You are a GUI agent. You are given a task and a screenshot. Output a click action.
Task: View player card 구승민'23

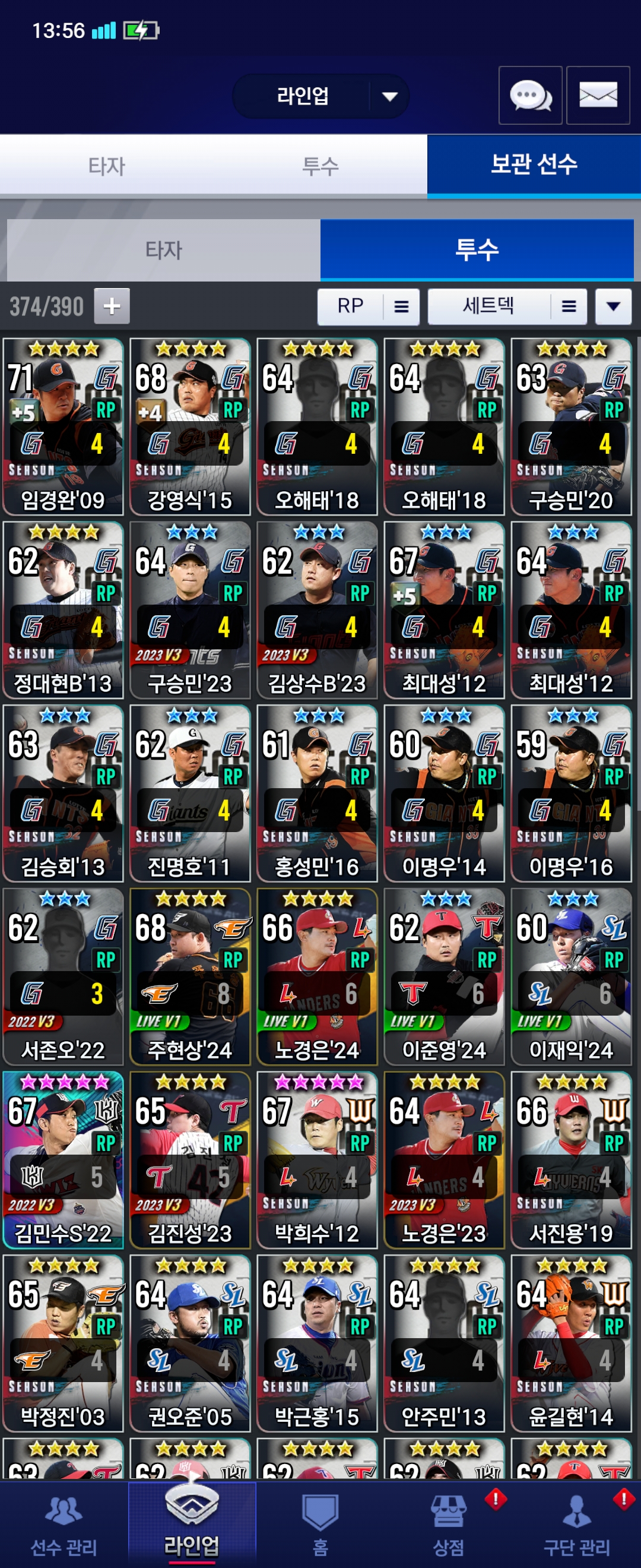coord(191,610)
